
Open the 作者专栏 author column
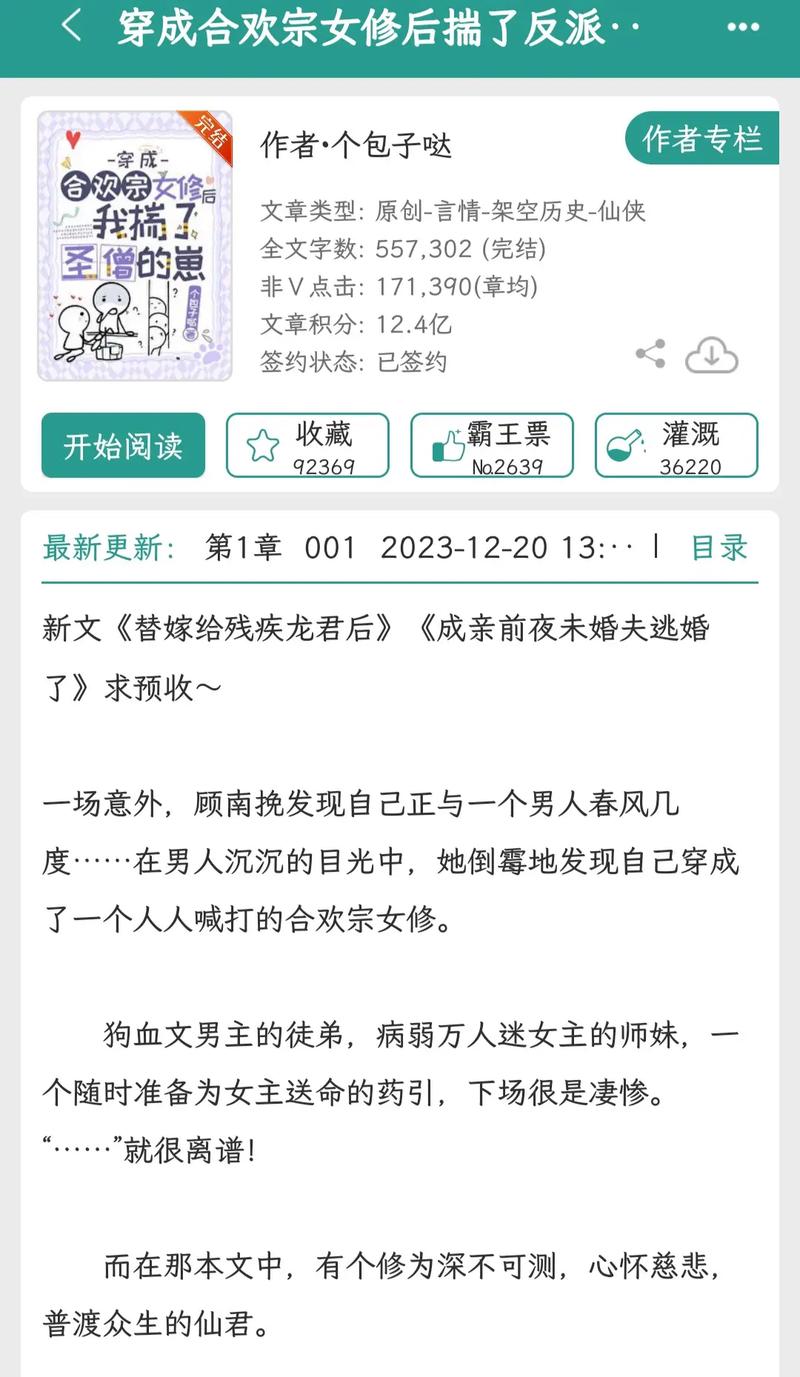(702, 139)
